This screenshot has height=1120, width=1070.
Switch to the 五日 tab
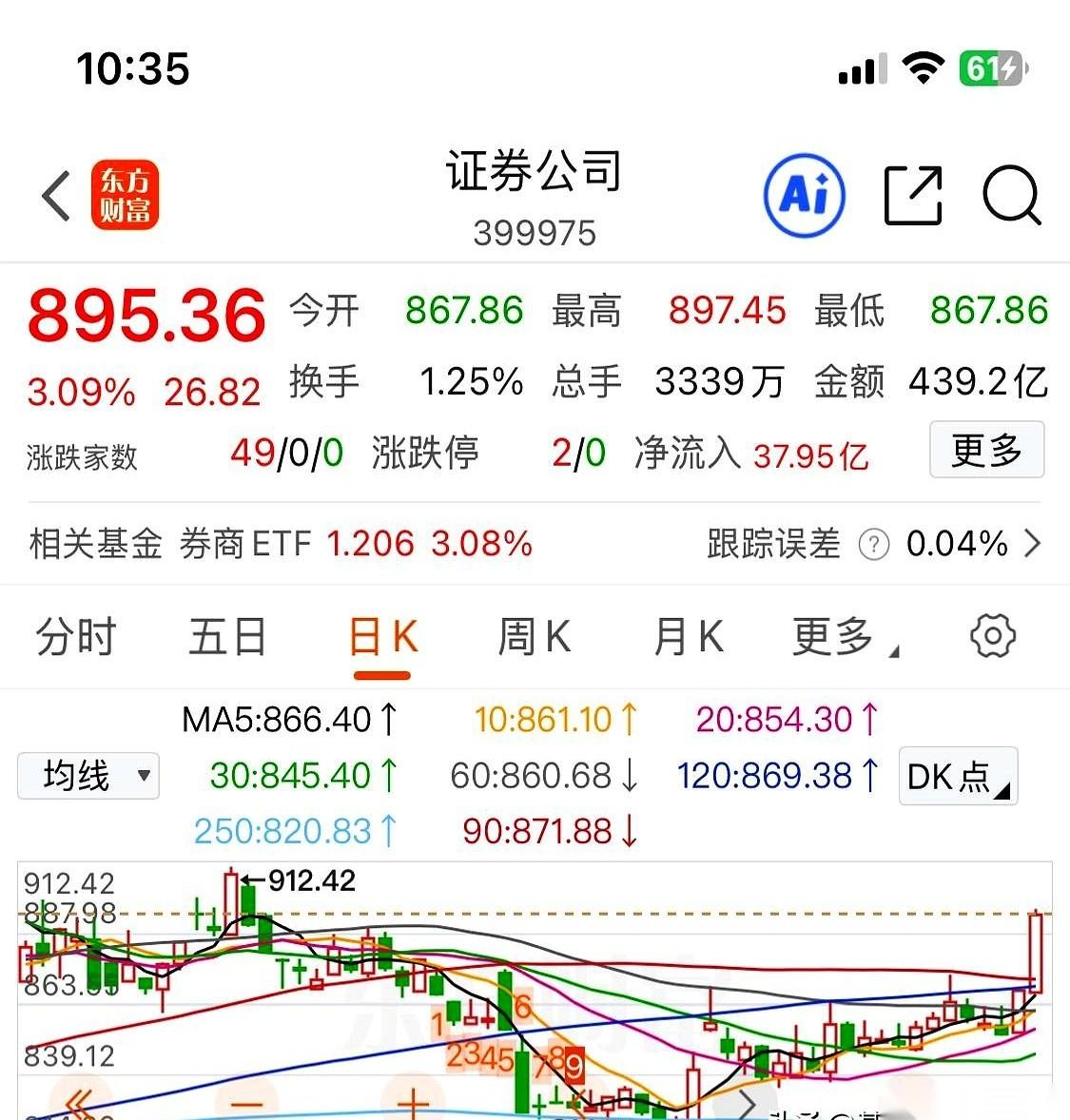point(226,637)
